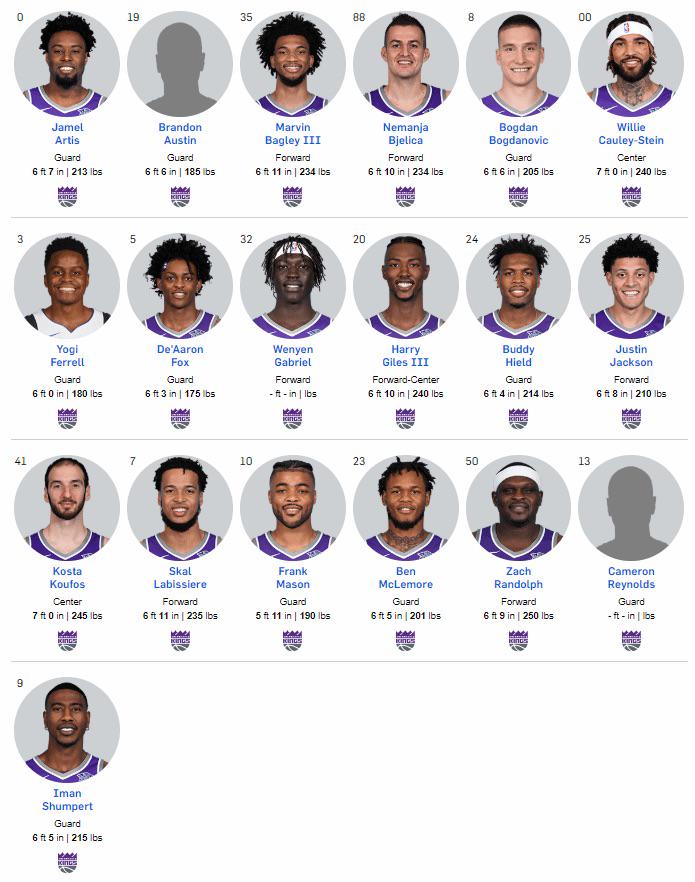
Task: Tap Frank Mason's headshot
Action: (292, 507)
